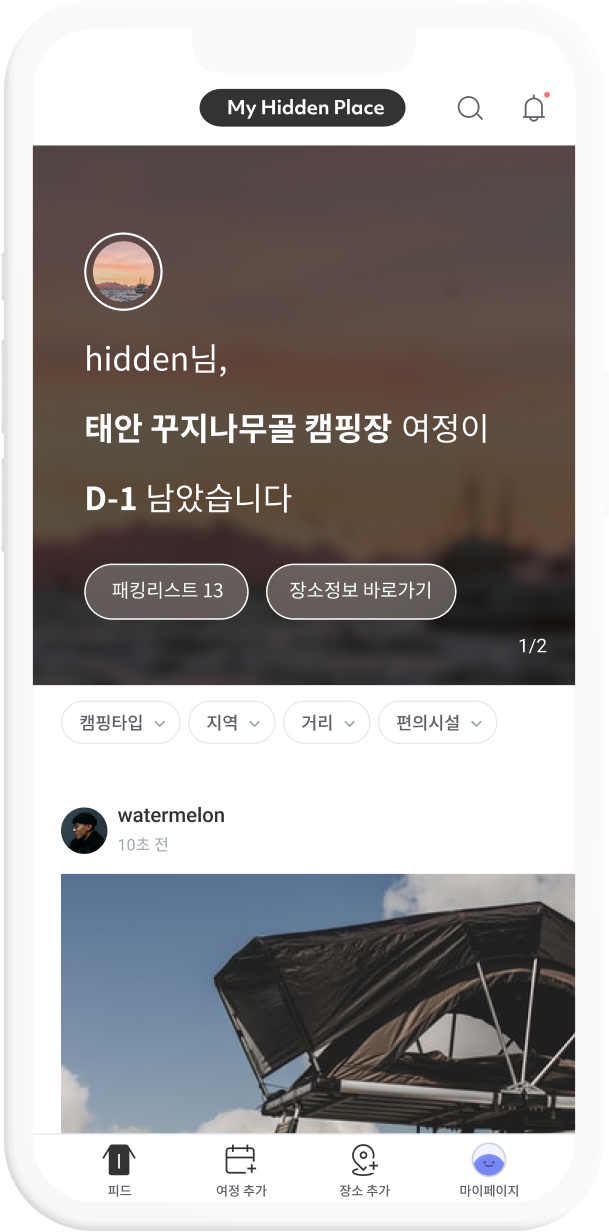Expand the 편의시설 filter
This screenshot has width=609, height=1232.
pyautogui.click(x=438, y=723)
